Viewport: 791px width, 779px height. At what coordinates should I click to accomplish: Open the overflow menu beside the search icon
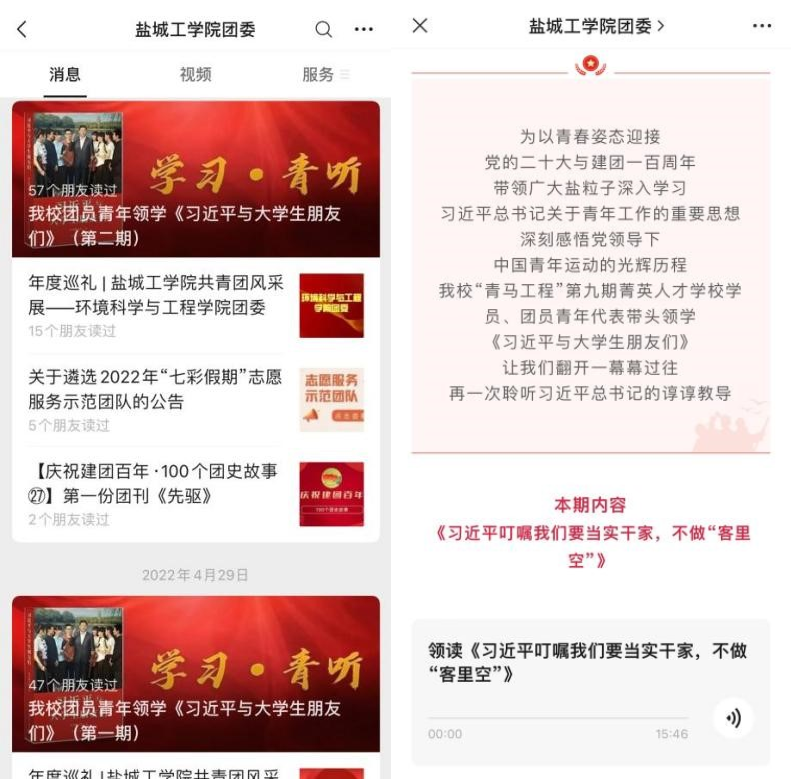[364, 30]
